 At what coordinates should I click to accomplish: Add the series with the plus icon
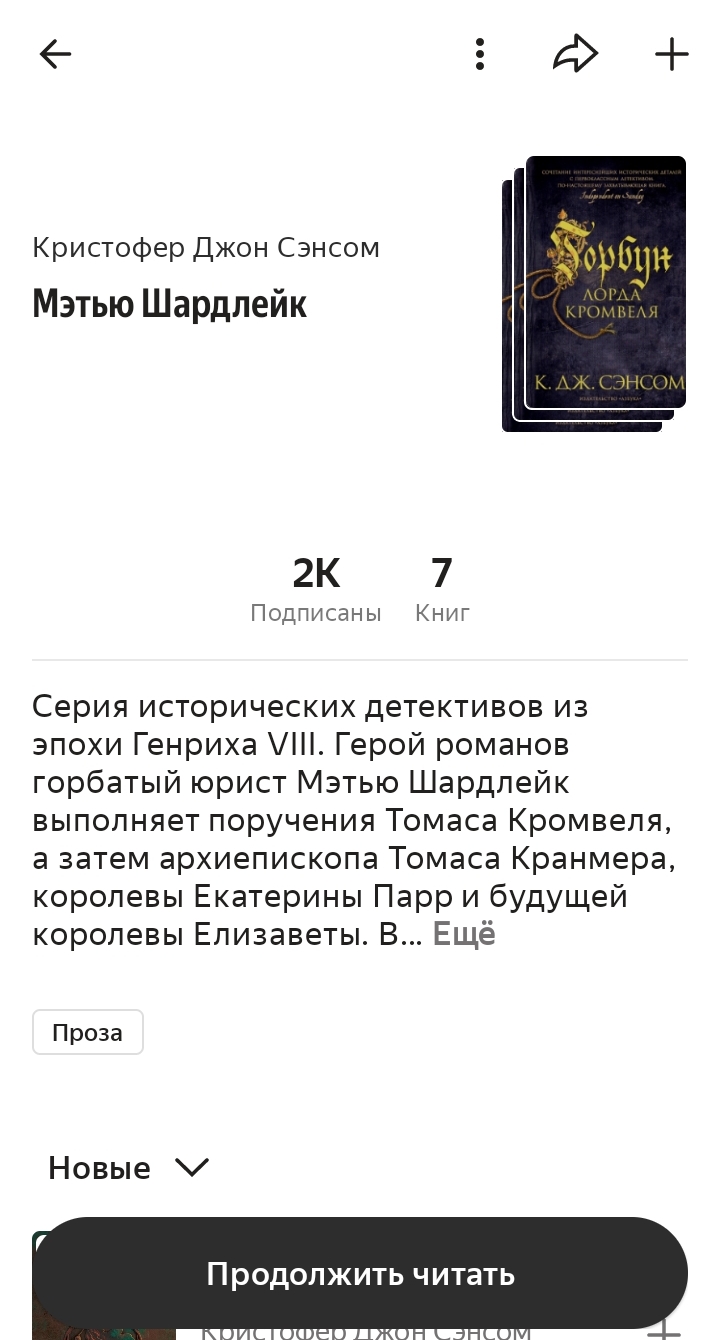(x=671, y=54)
